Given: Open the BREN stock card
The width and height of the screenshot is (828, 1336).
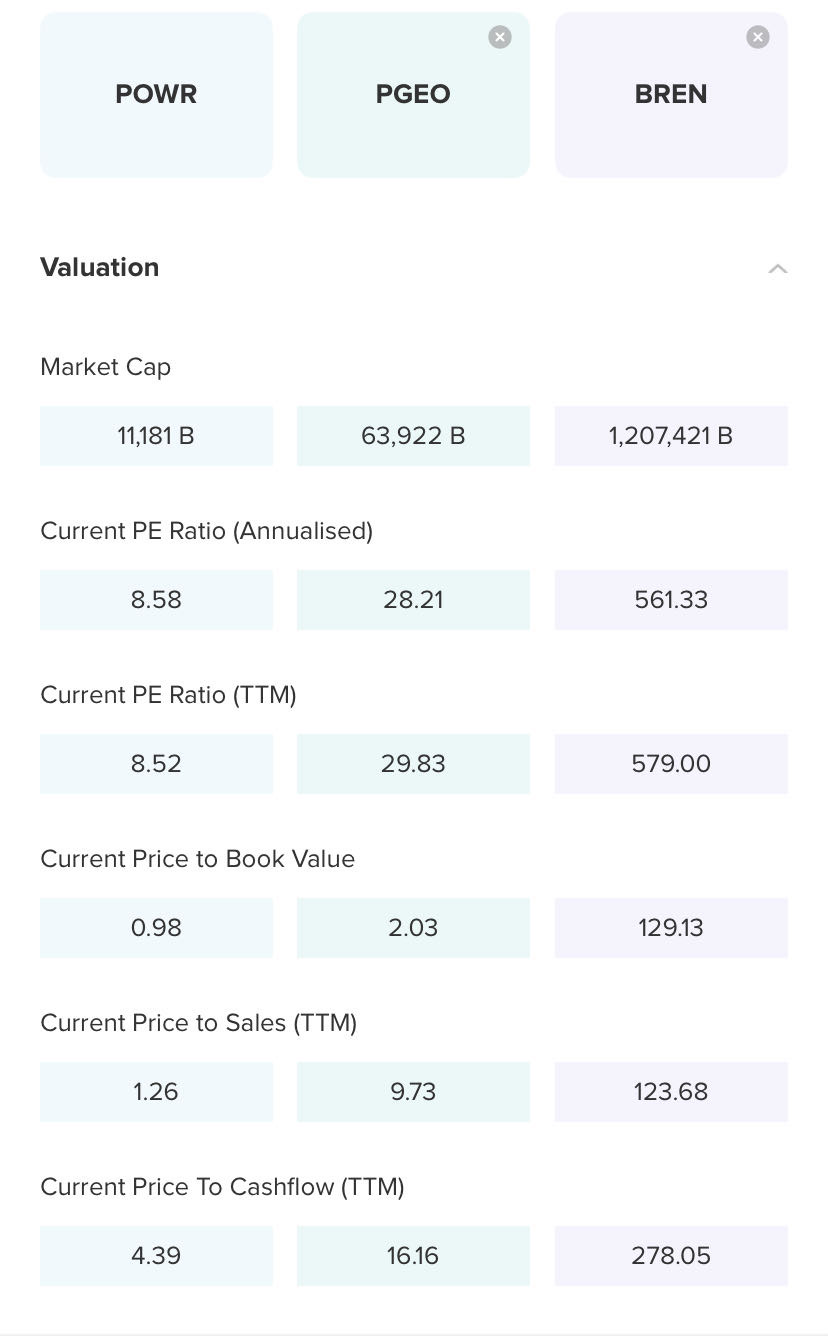Looking at the screenshot, I should click(x=671, y=95).
